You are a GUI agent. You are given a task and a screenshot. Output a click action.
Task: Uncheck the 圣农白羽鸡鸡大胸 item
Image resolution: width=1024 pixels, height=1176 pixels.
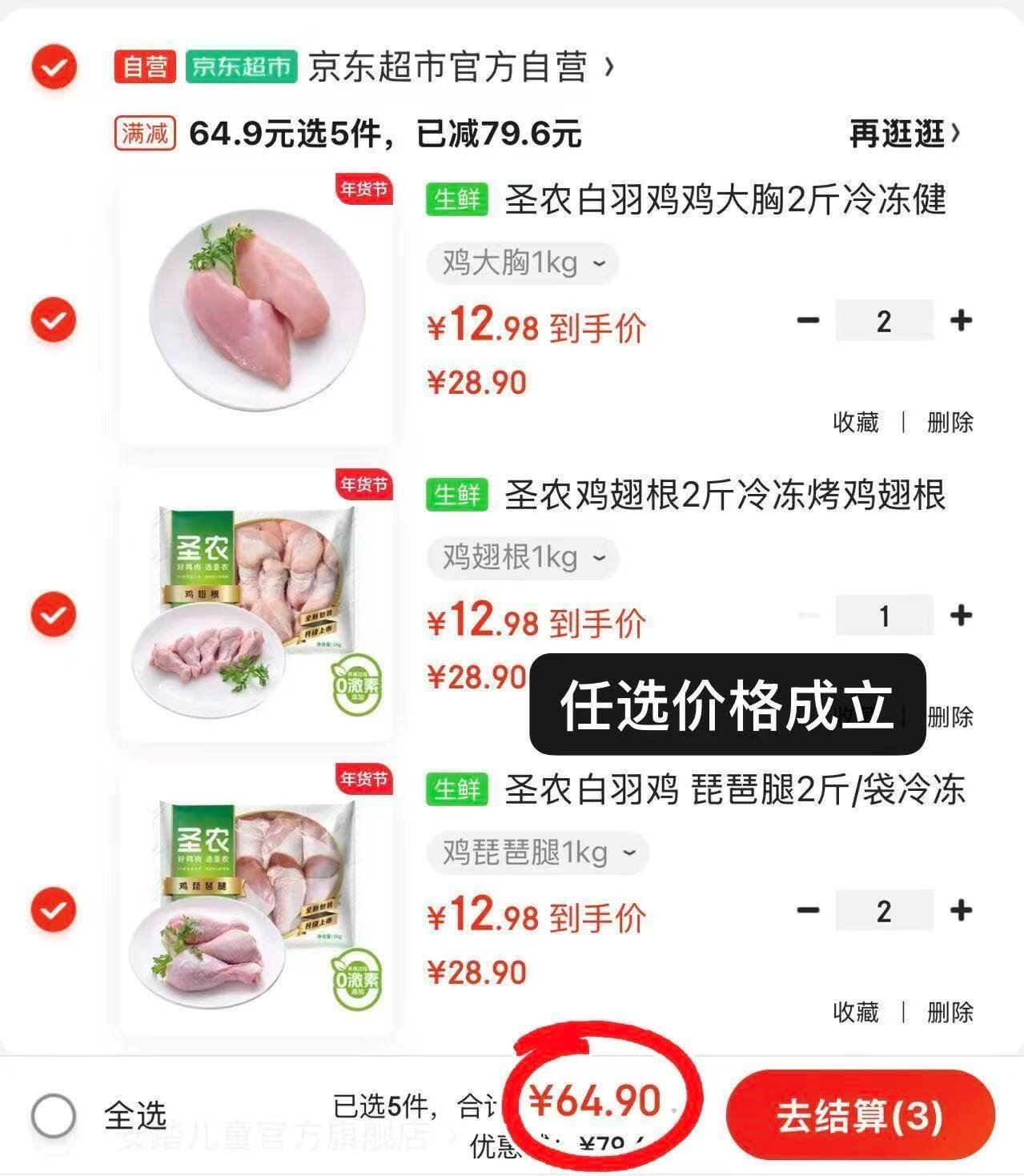(x=54, y=320)
